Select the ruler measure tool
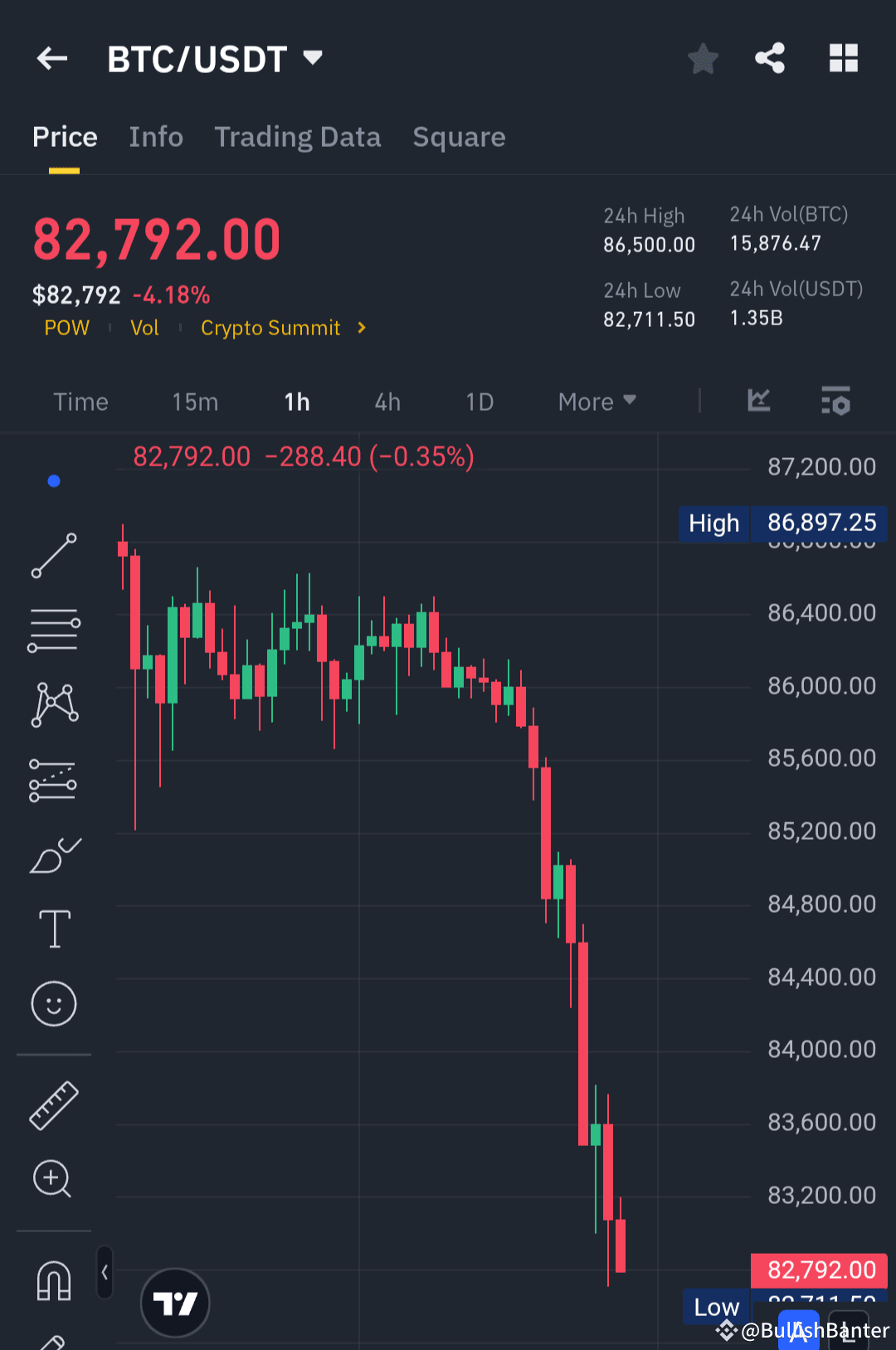This screenshot has width=896, height=1350. pyautogui.click(x=54, y=1104)
